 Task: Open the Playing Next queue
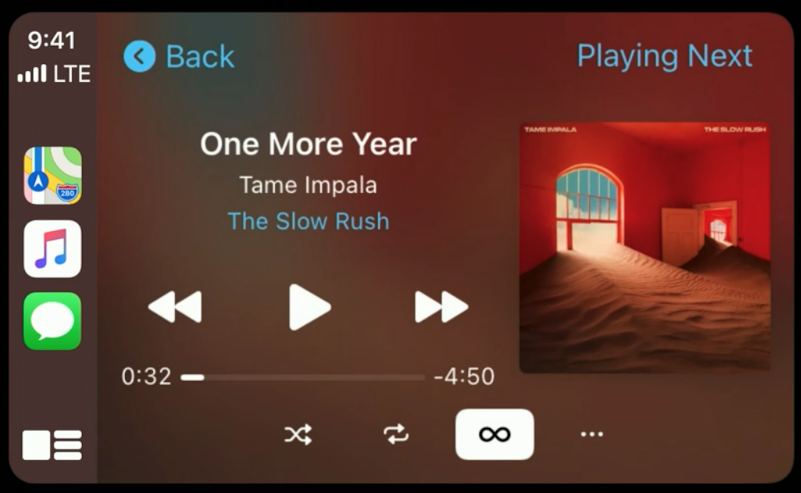[x=664, y=56]
